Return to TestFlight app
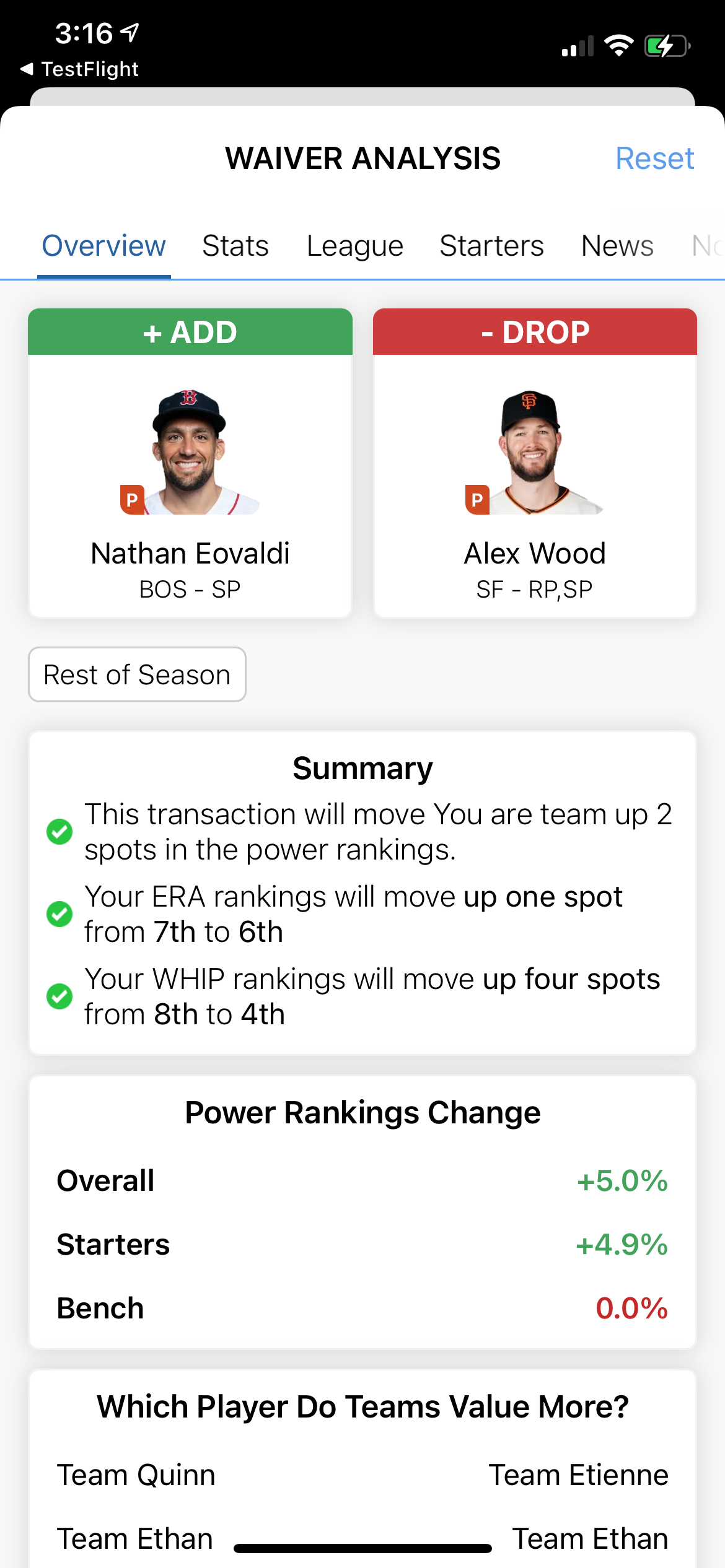The width and height of the screenshot is (725, 1568). 79,69
